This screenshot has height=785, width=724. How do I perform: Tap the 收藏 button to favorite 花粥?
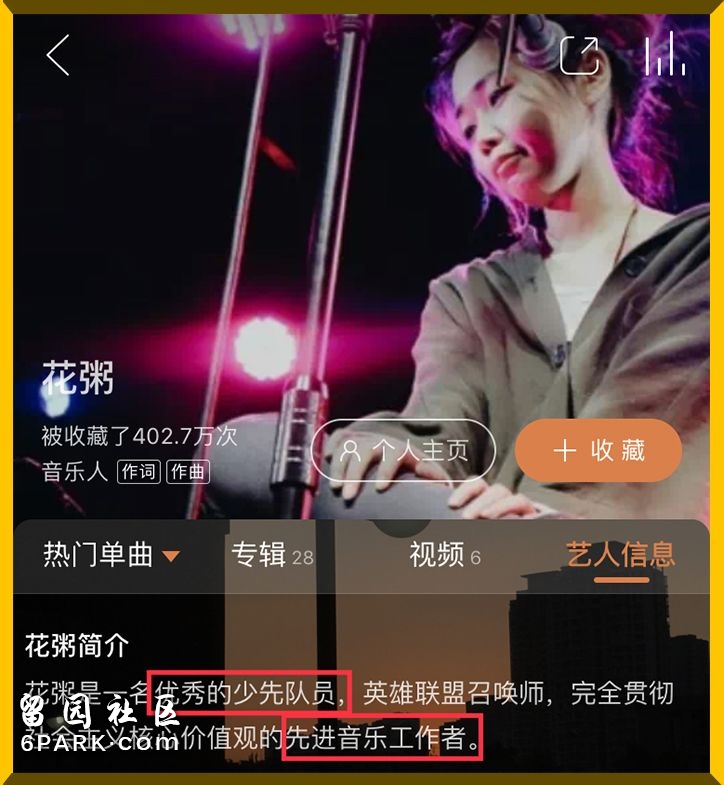tap(598, 450)
